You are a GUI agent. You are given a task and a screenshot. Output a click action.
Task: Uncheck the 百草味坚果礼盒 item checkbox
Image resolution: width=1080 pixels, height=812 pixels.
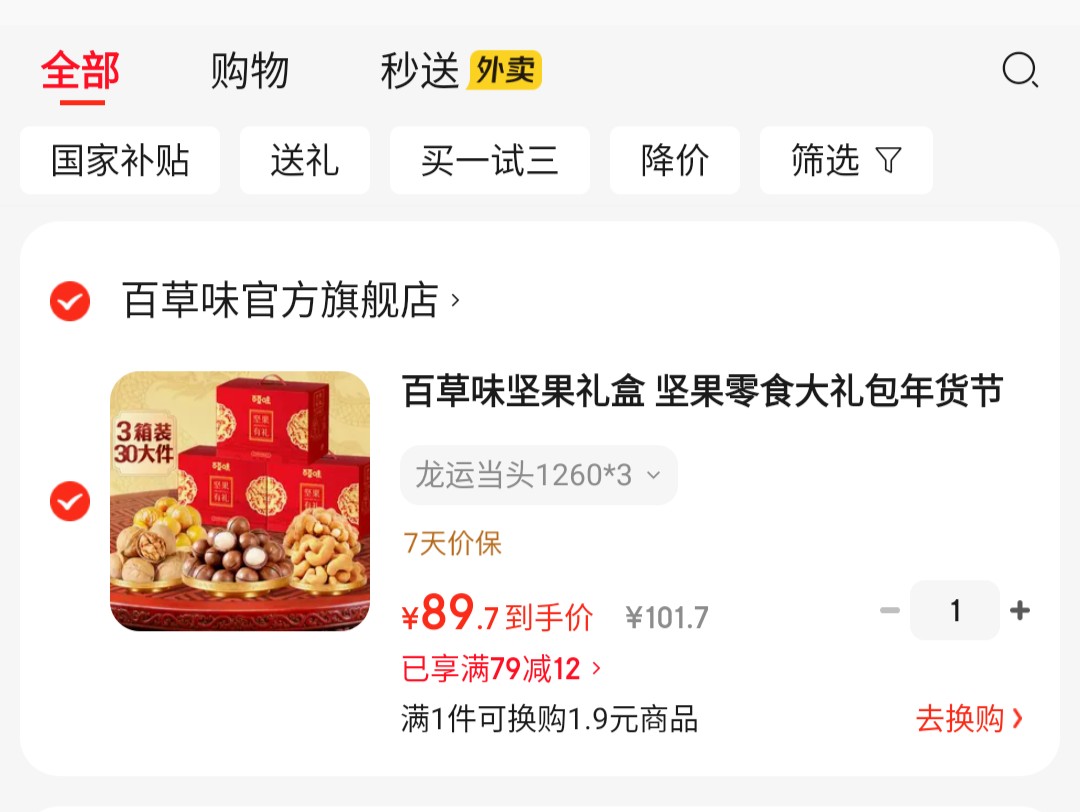[x=70, y=501]
